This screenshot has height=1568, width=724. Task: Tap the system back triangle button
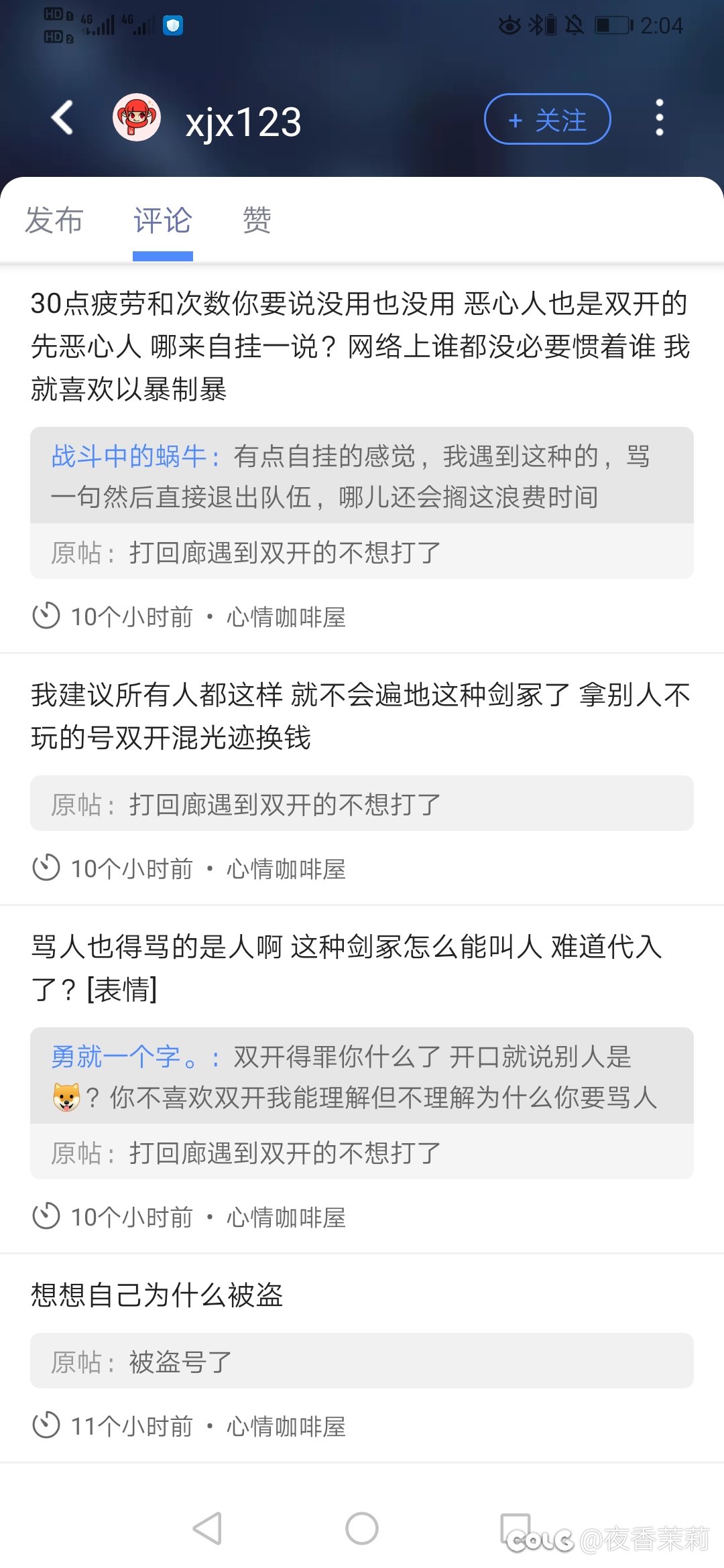207,1528
